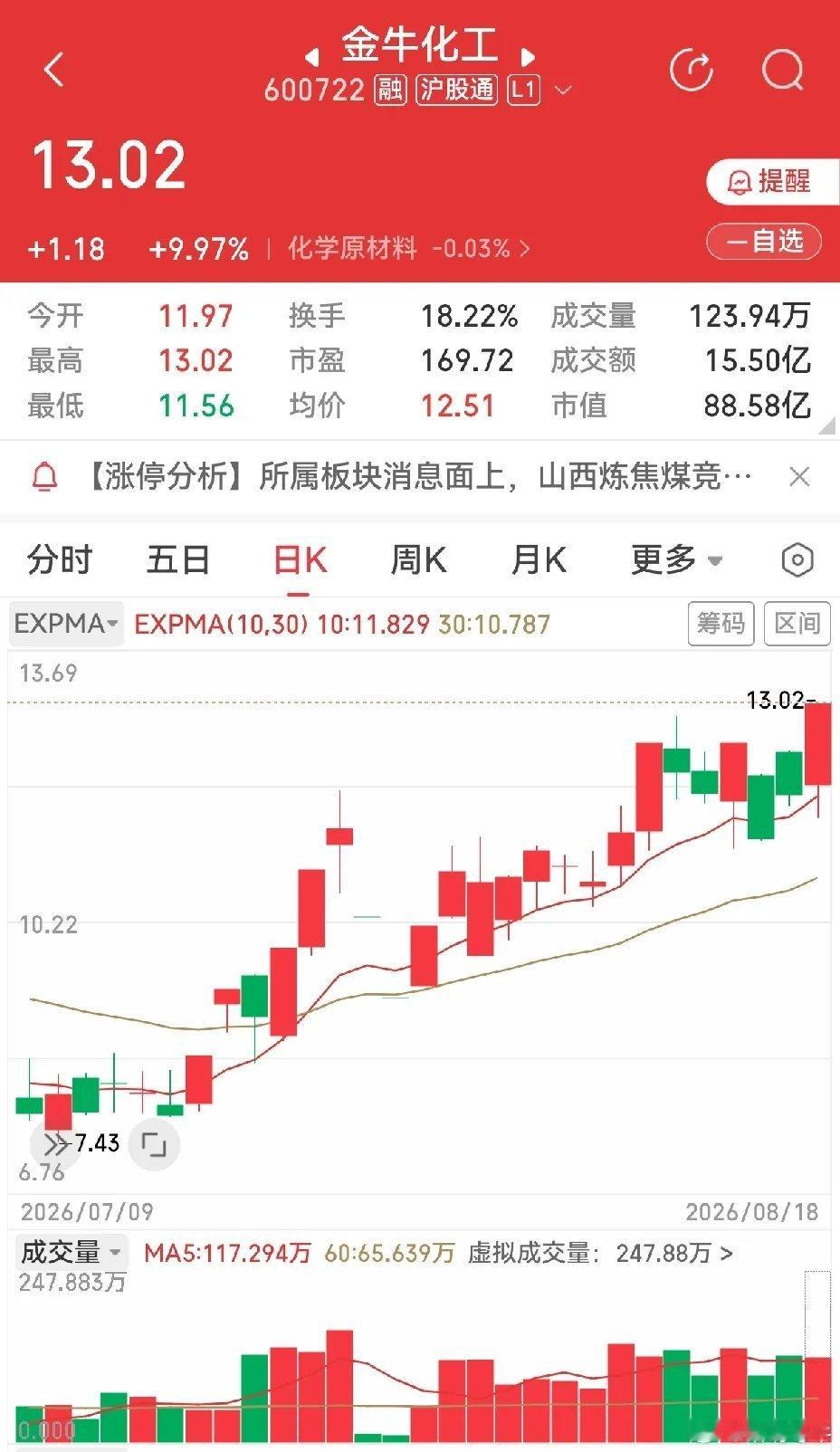Image resolution: width=840 pixels, height=1452 pixels.
Task: Remove stock from 自选 watchlist
Action: [x=764, y=242]
